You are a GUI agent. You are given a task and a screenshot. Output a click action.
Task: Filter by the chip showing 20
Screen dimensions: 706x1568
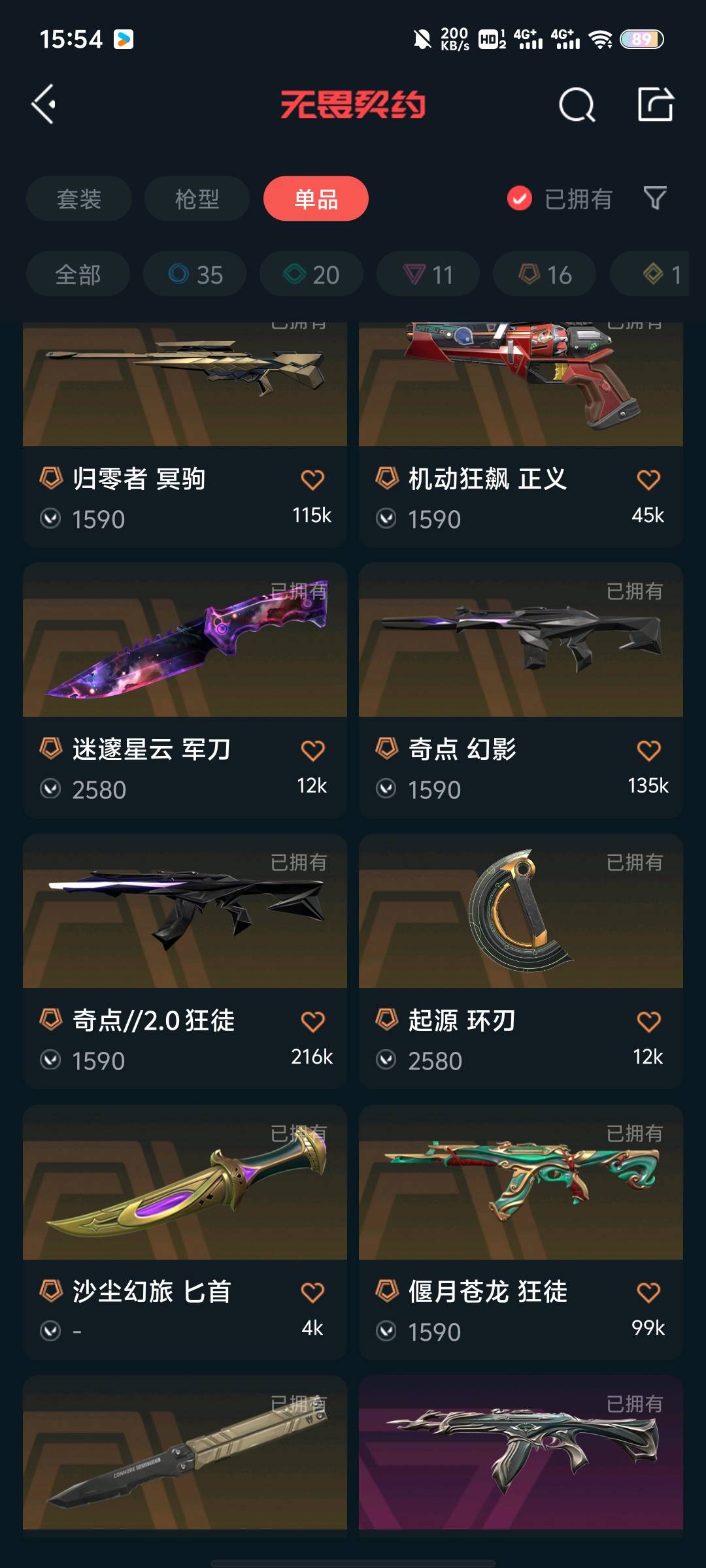[x=311, y=274]
